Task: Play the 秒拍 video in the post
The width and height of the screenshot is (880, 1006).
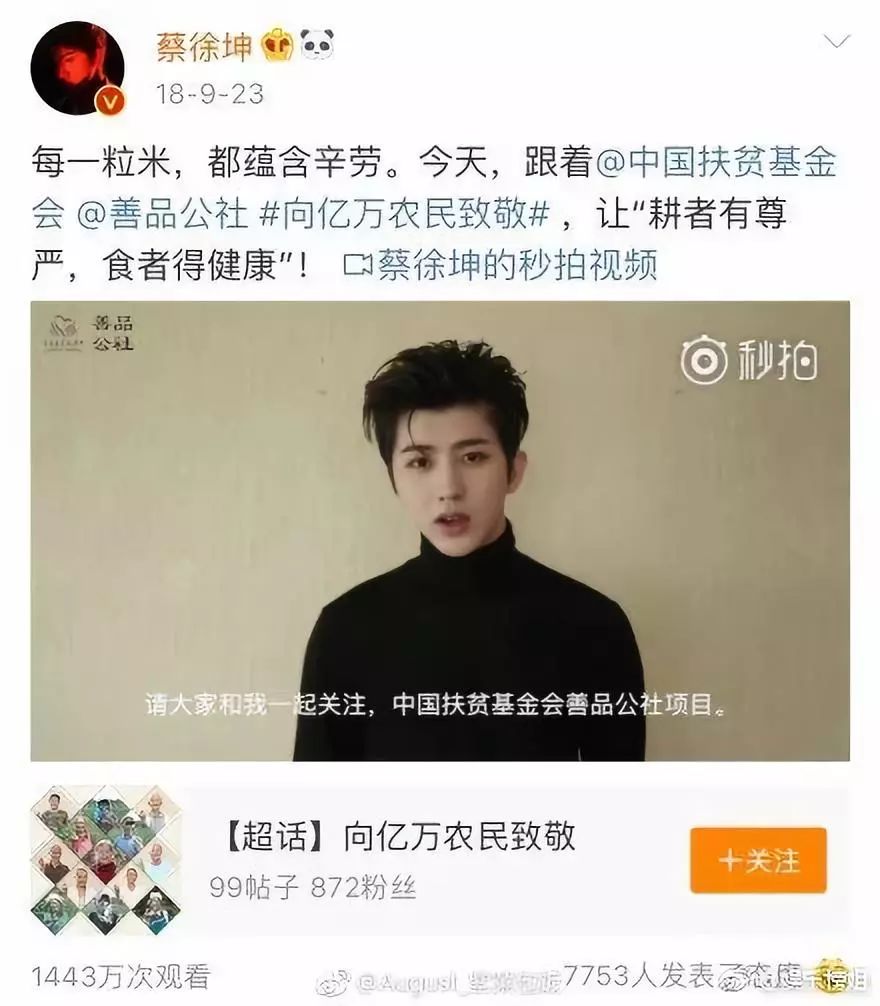Action: pyautogui.click(x=440, y=530)
